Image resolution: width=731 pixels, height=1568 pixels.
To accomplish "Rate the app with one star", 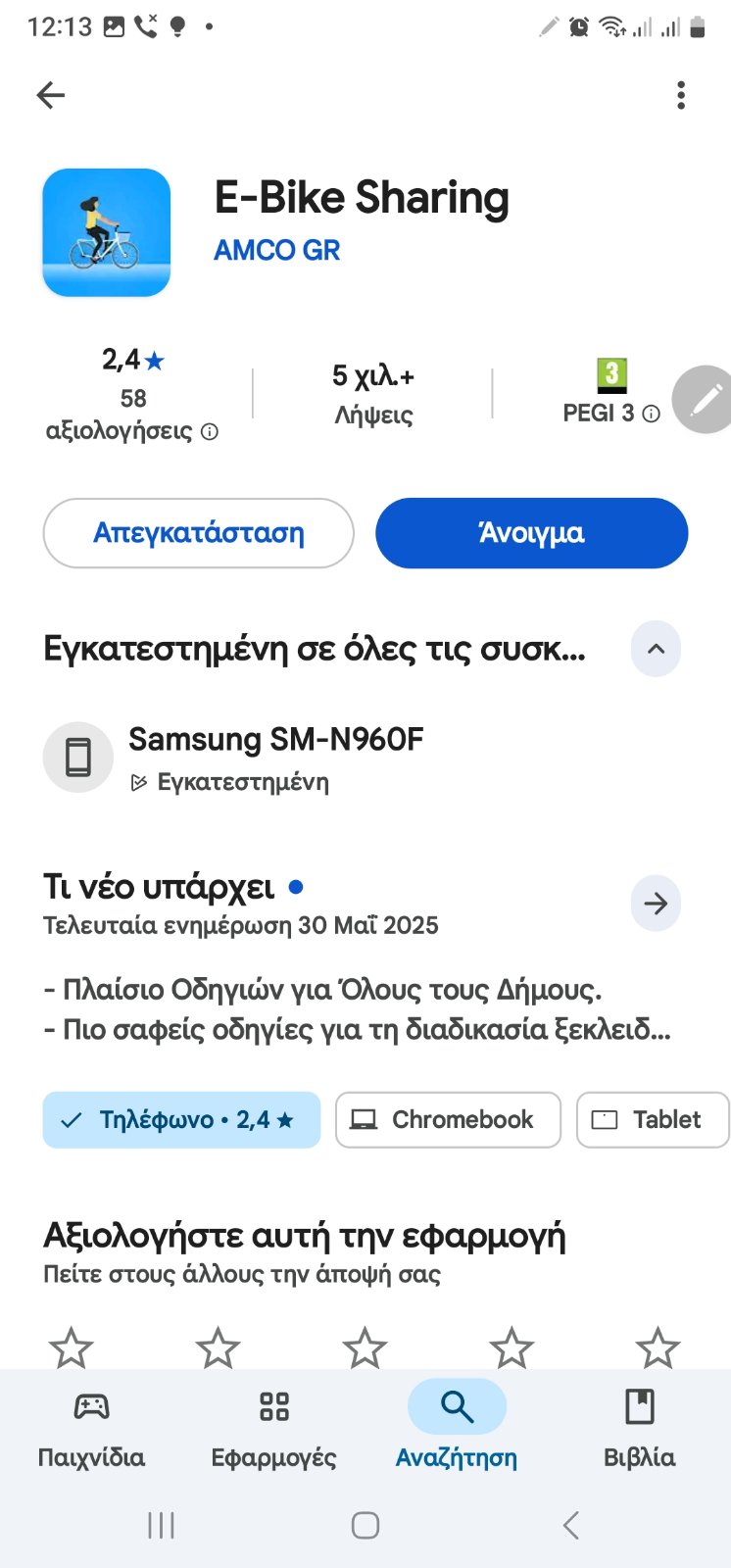I will [72, 1347].
